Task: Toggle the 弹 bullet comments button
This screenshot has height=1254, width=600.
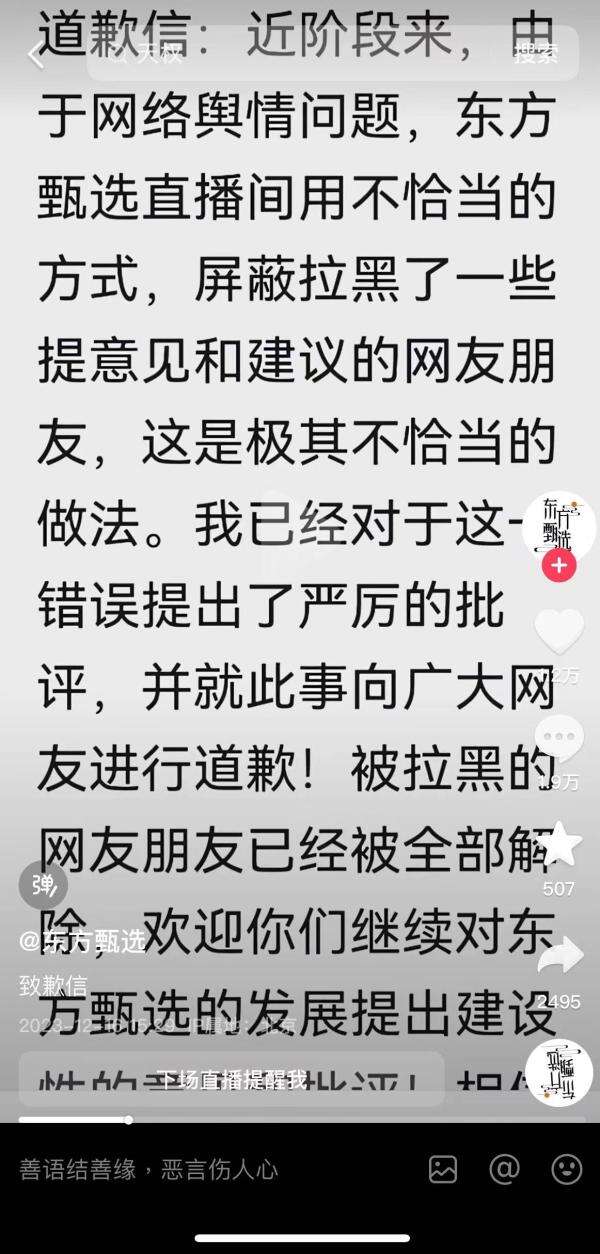Action: [43, 884]
